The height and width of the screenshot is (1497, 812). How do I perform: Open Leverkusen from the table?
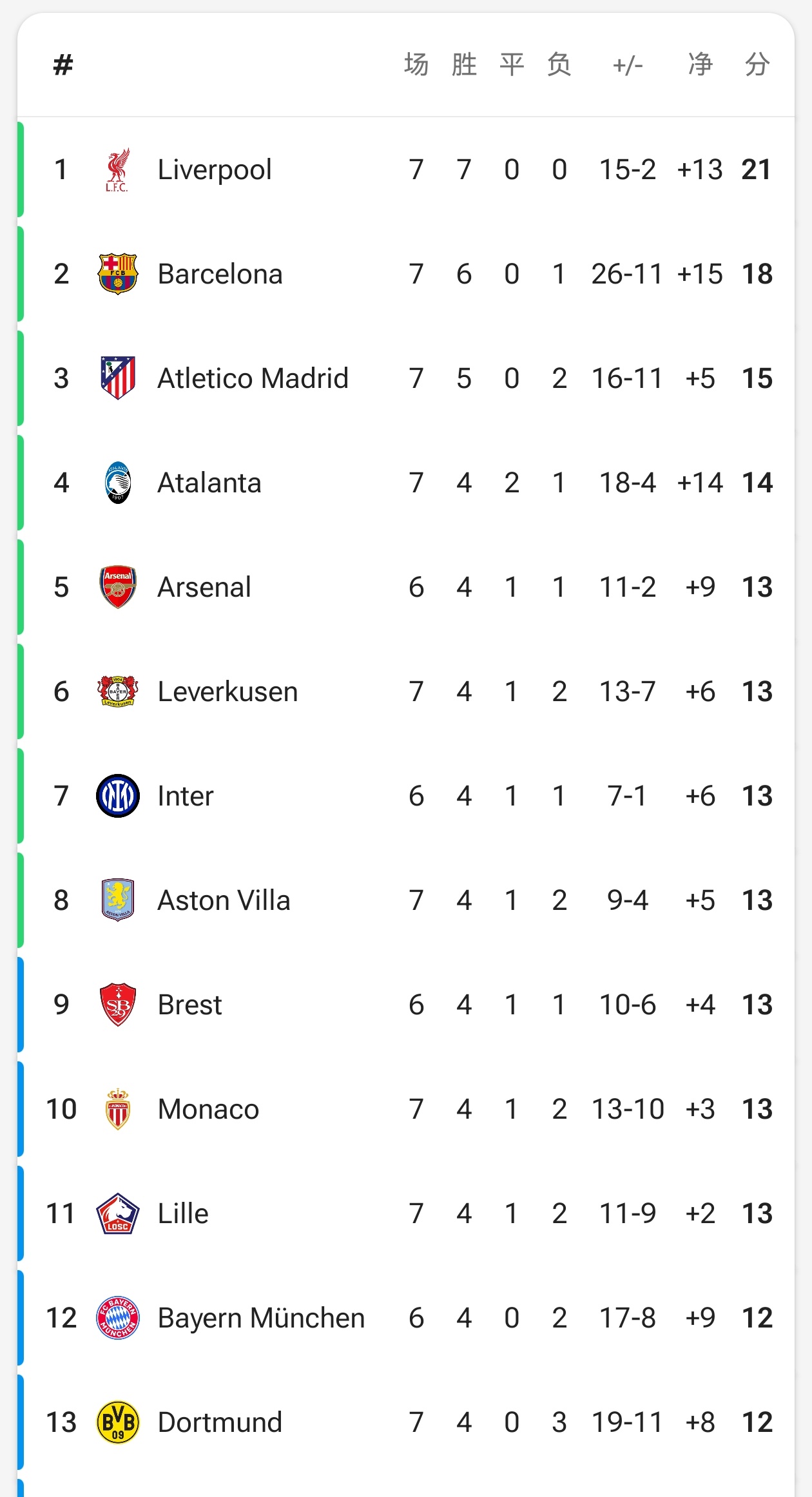point(406,691)
